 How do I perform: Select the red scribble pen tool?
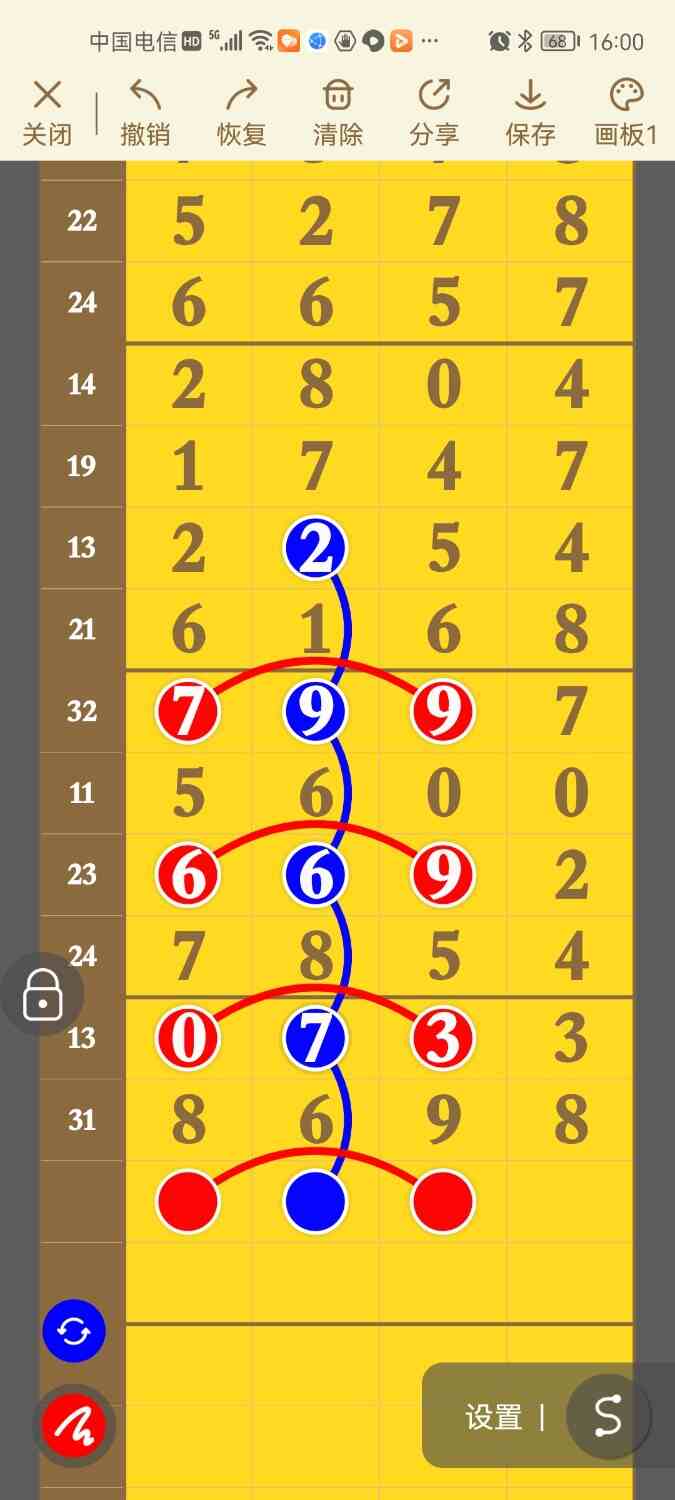(74, 1425)
